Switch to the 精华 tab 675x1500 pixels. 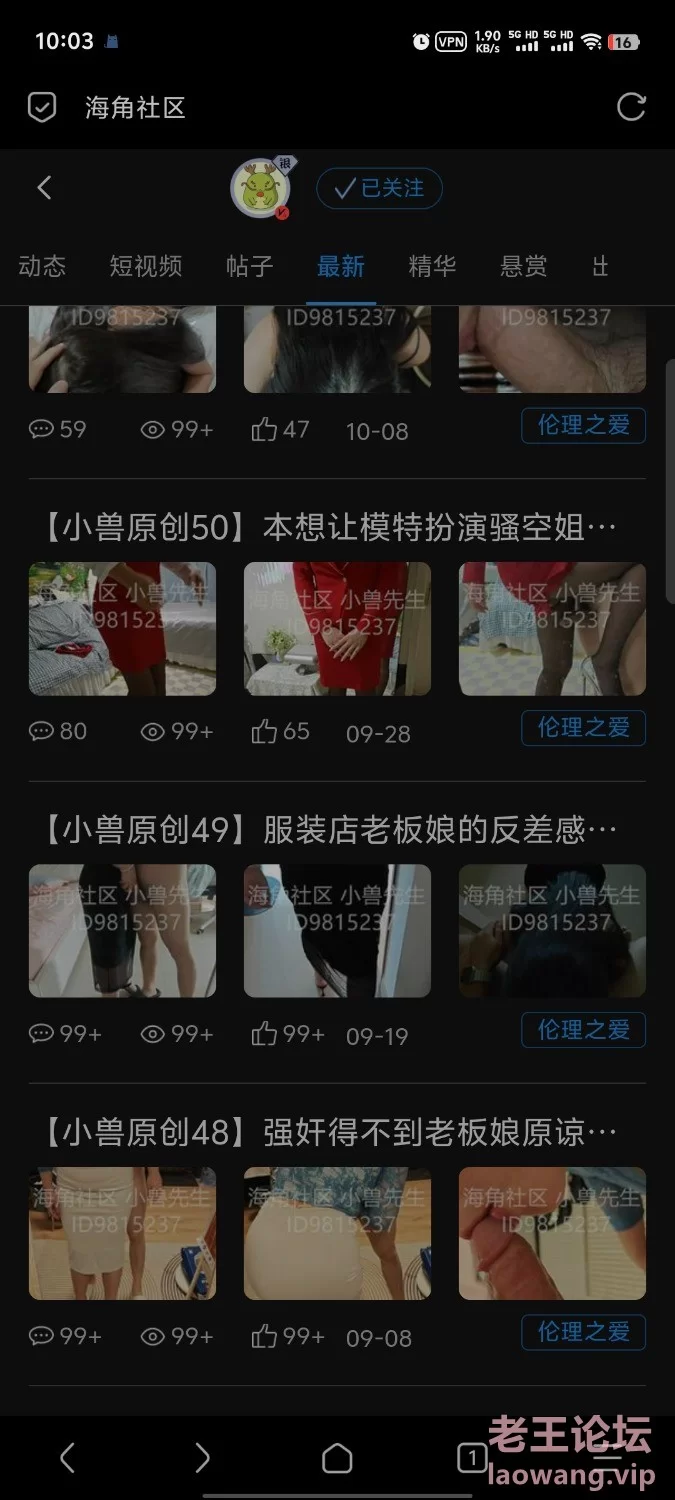(x=432, y=266)
